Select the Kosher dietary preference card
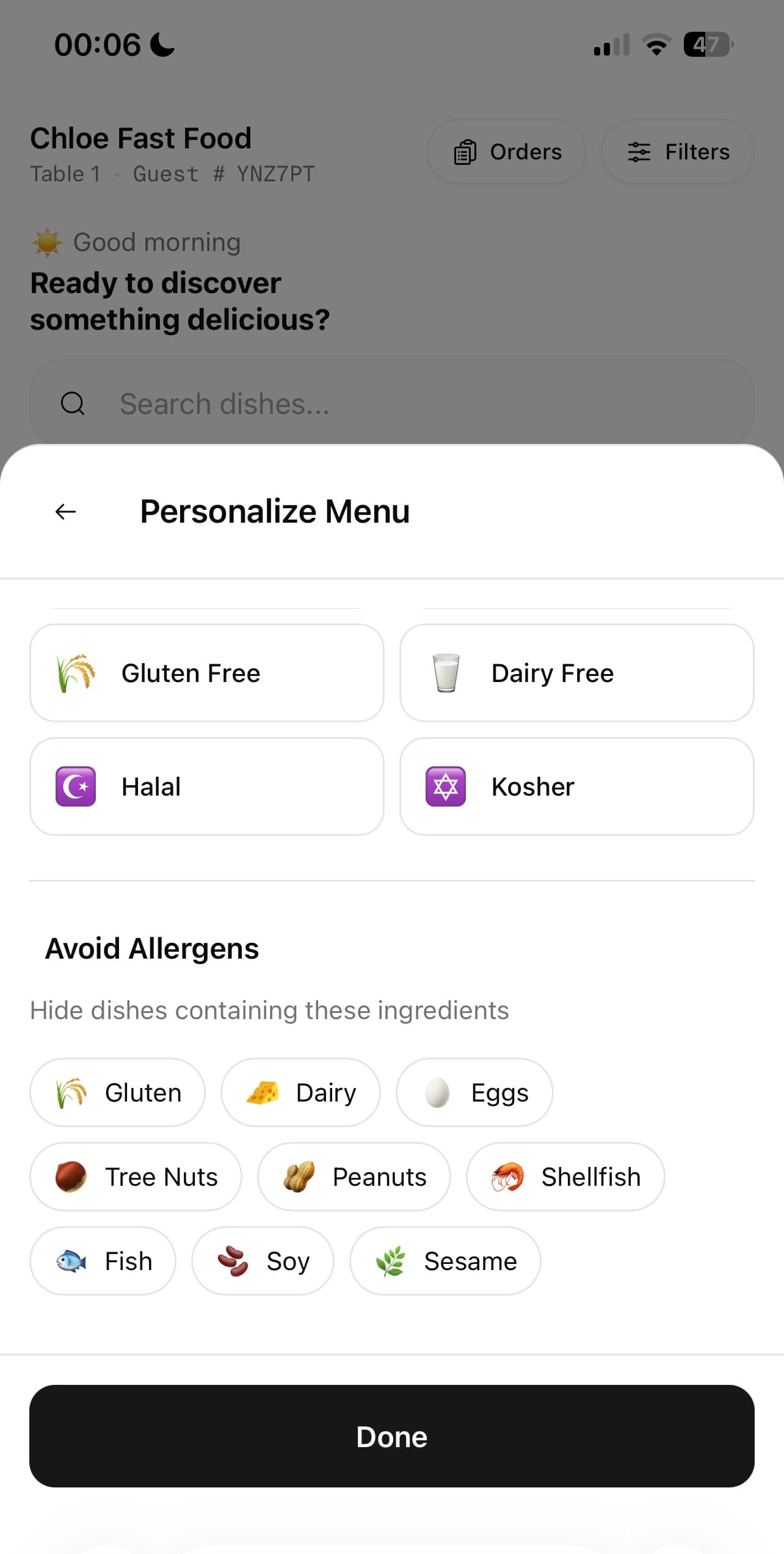The image size is (784, 1554). (576, 786)
